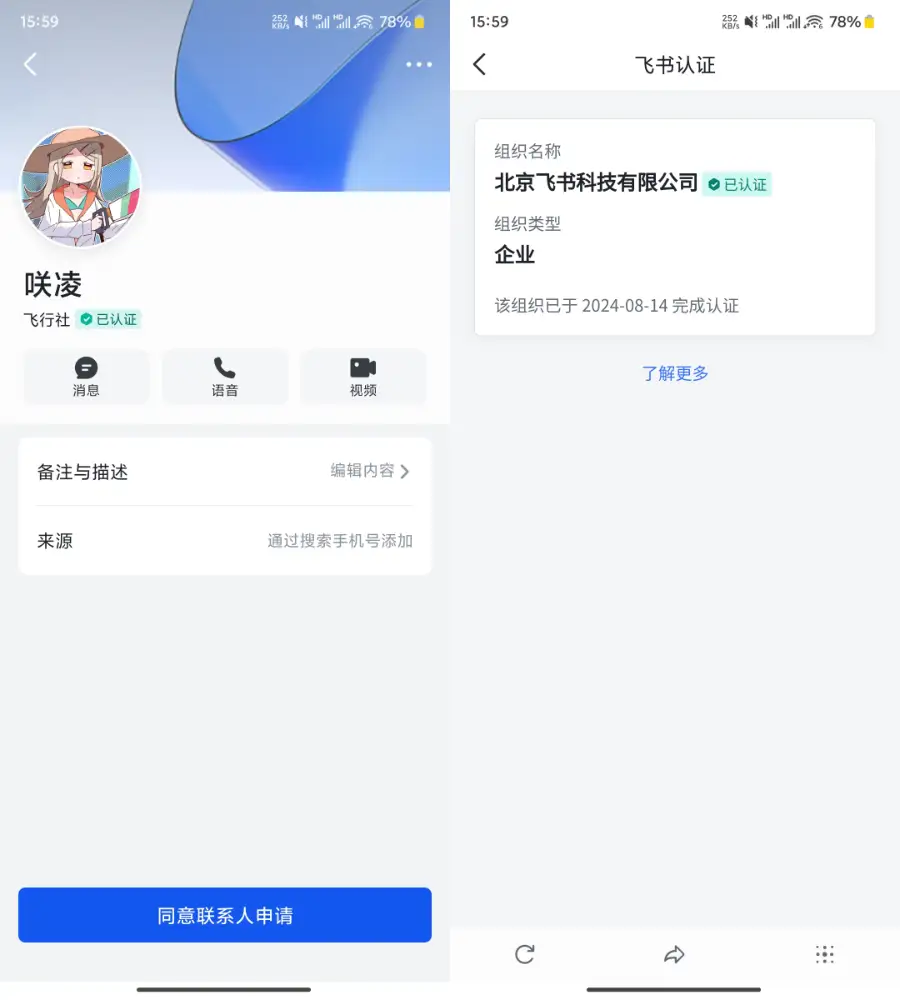Viewport: 900px width, 1000px height.
Task: Refresh the 飞书认证 page
Action: click(524, 954)
